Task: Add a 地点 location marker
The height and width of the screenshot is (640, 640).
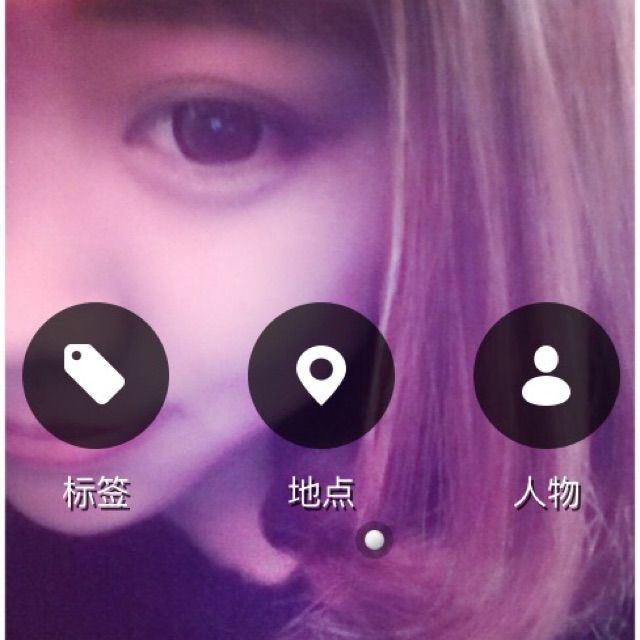Action: coord(321,375)
